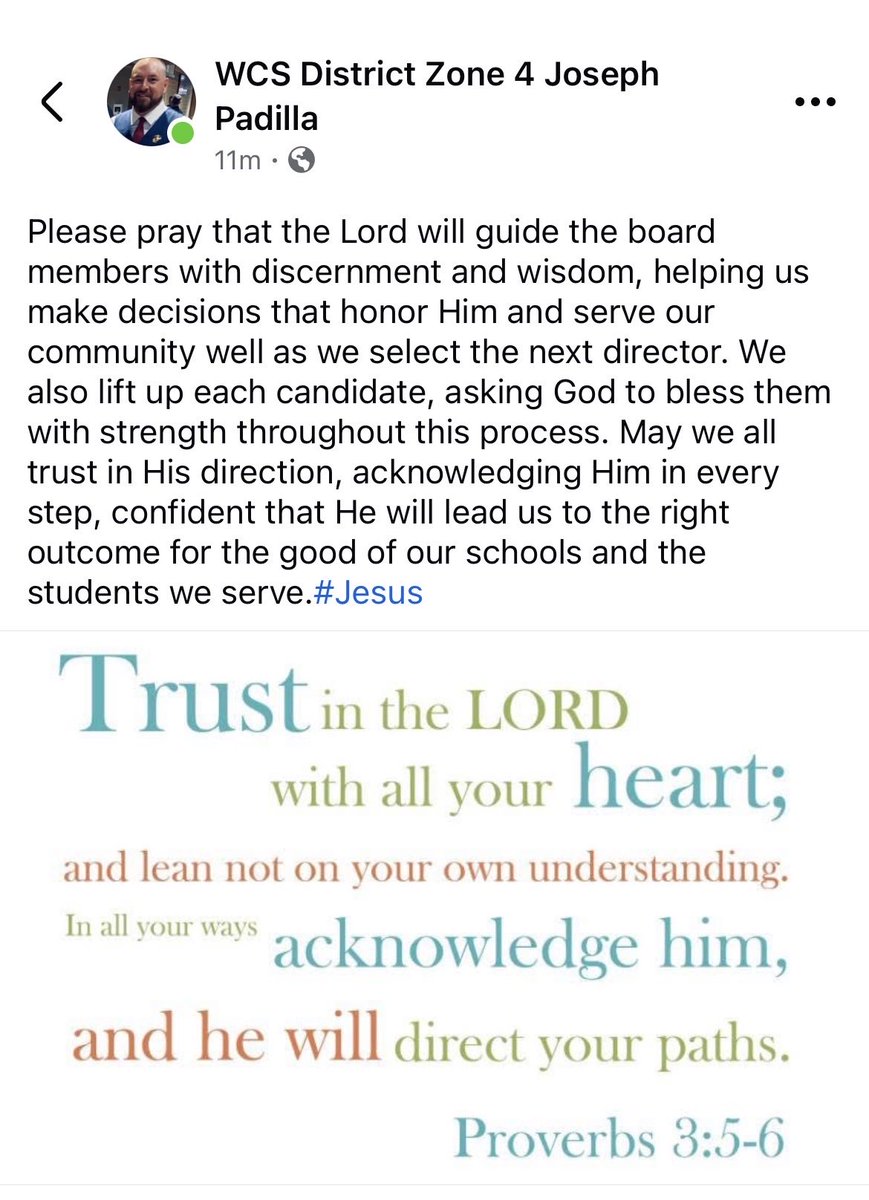
Task: Open Joseph Padilla's profile picture
Action: (x=151, y=102)
